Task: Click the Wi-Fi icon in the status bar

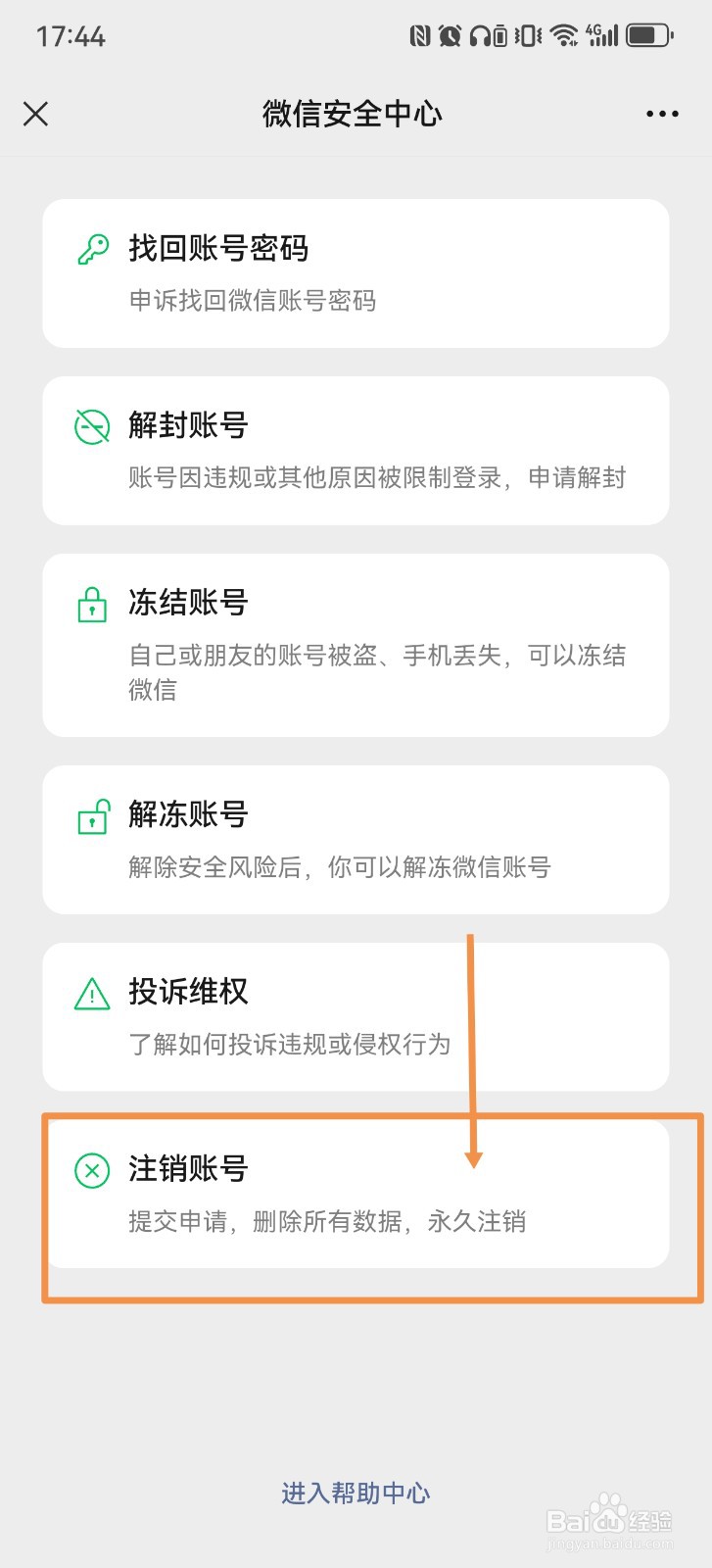Action: click(x=565, y=36)
